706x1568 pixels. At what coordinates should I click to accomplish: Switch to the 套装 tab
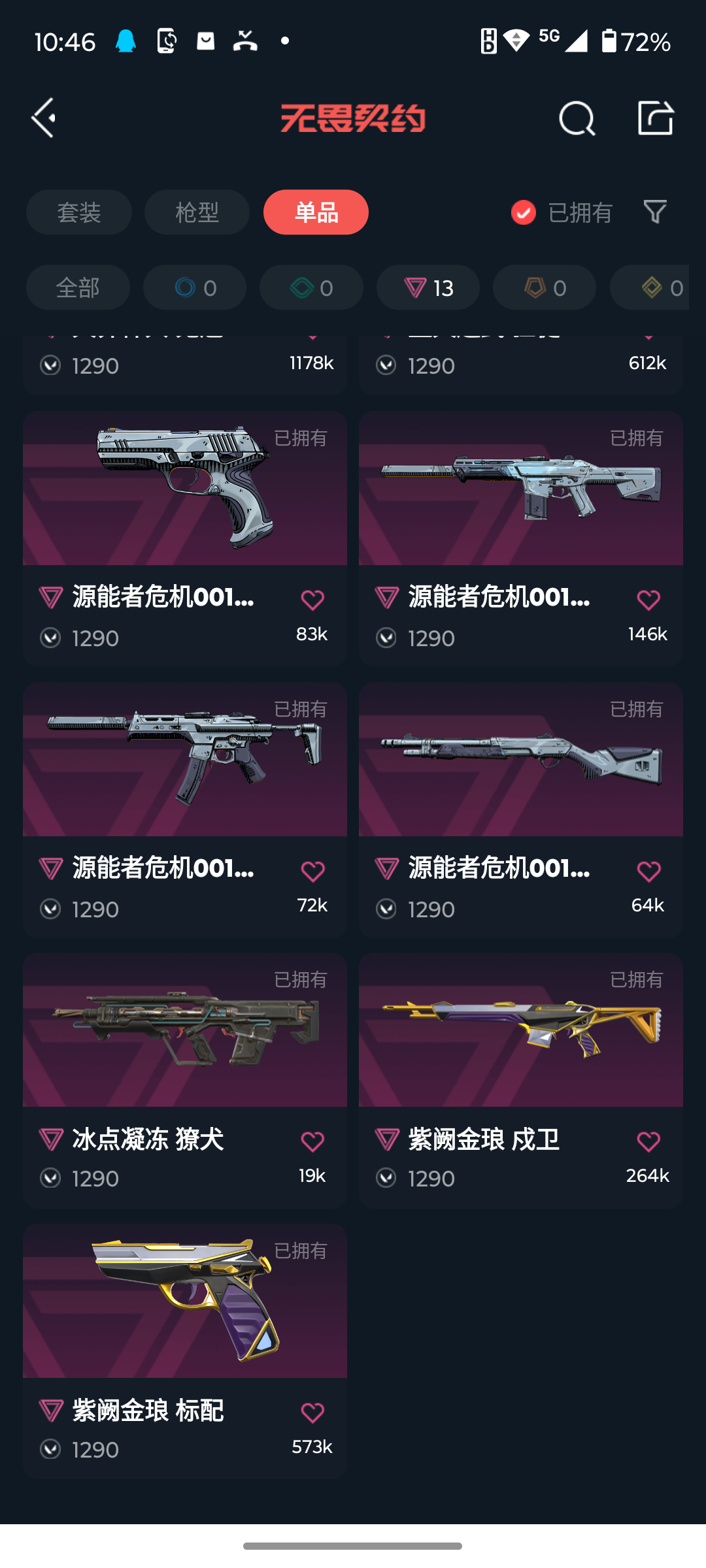79,212
